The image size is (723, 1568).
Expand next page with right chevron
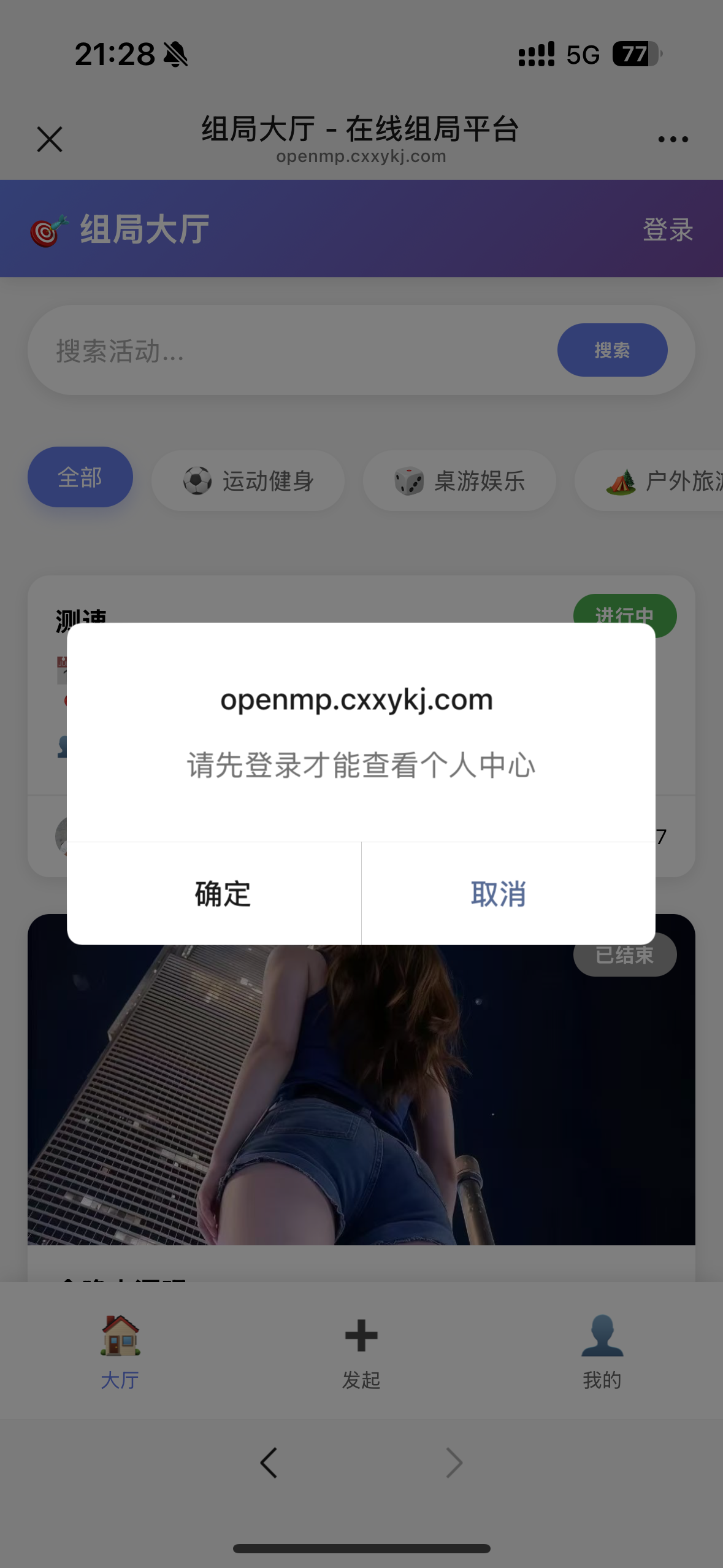point(453,1462)
